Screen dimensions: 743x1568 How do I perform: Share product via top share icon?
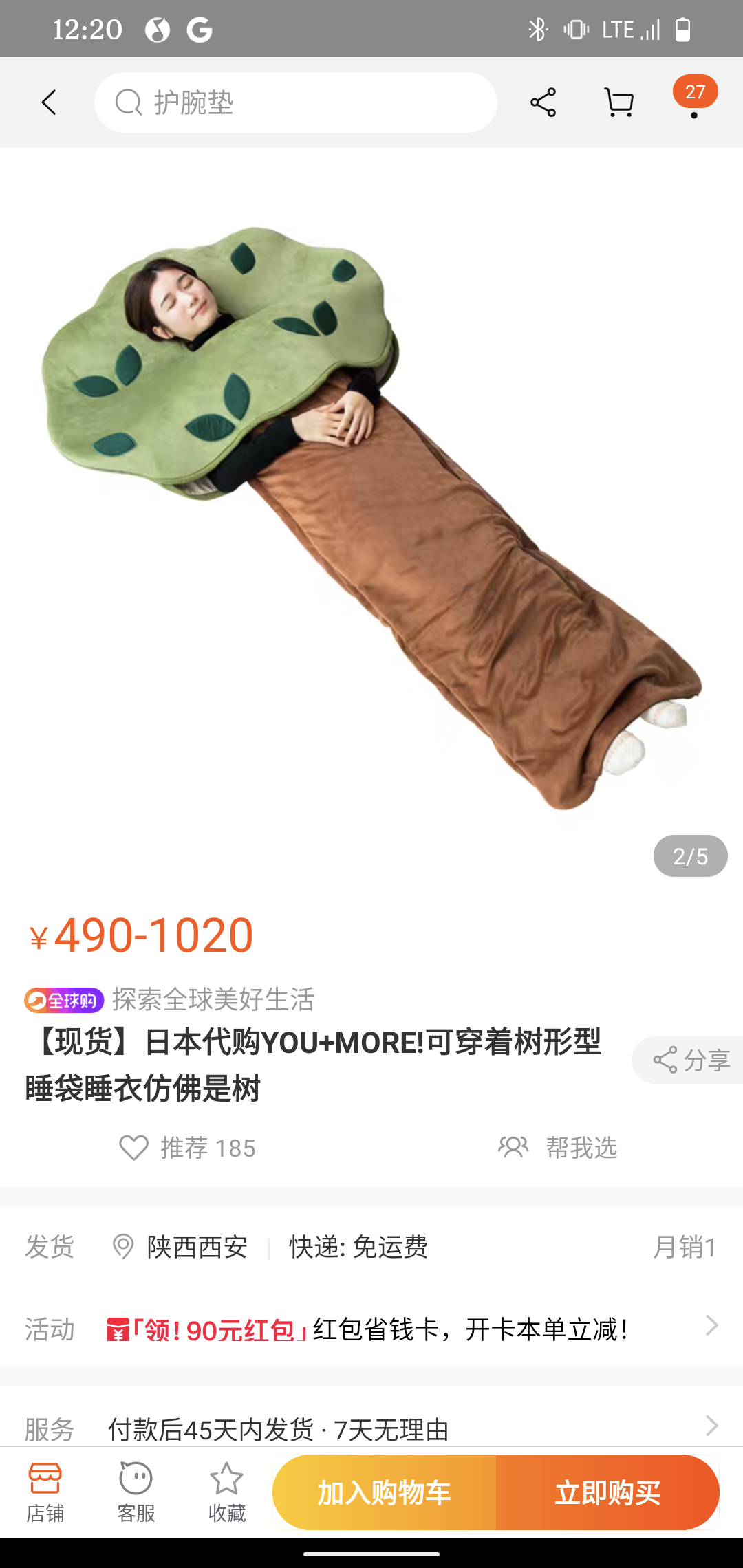point(543,102)
